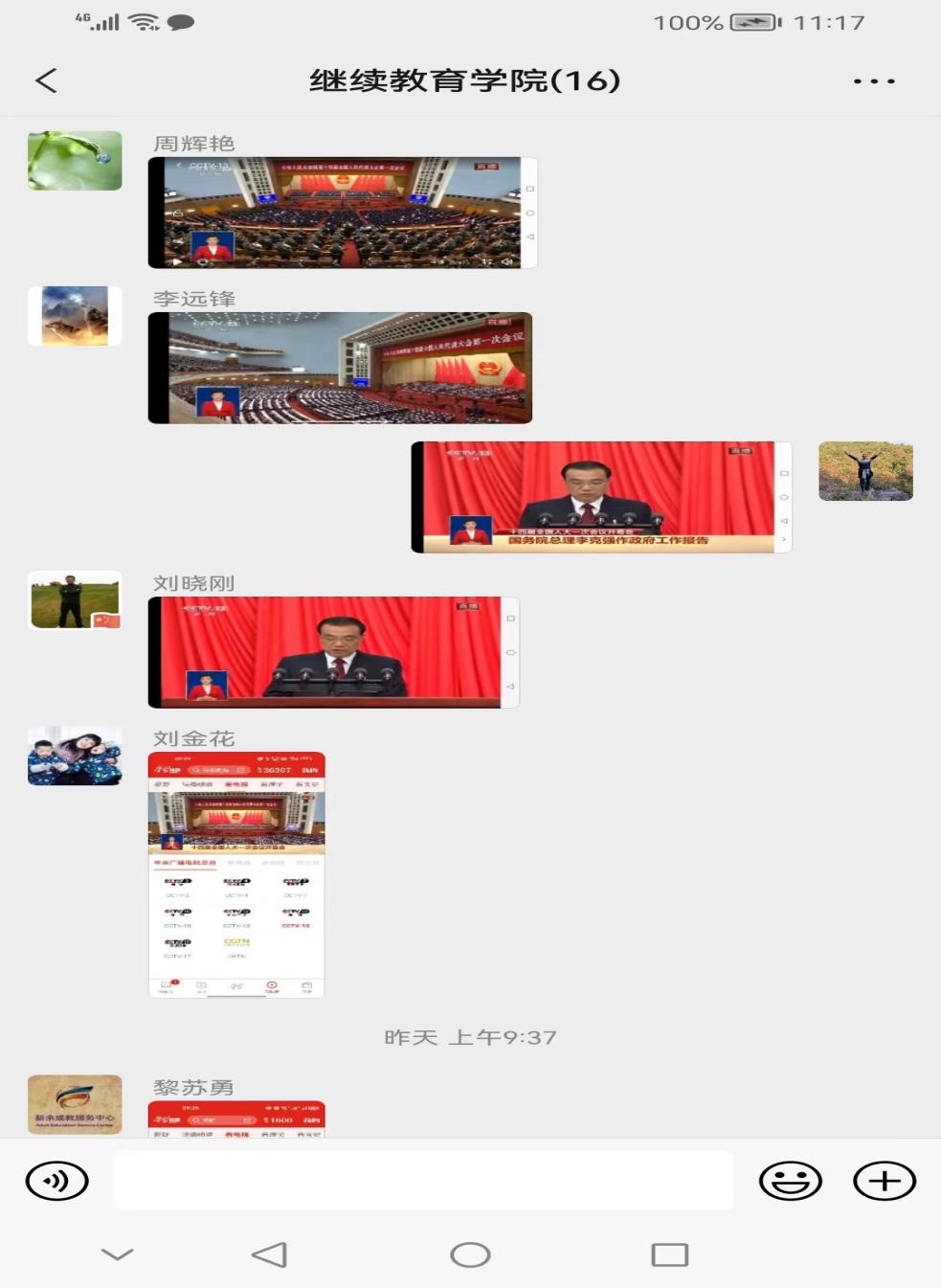View 刘金花's profile avatar
Image resolution: width=941 pixels, height=1288 pixels.
tap(75, 756)
